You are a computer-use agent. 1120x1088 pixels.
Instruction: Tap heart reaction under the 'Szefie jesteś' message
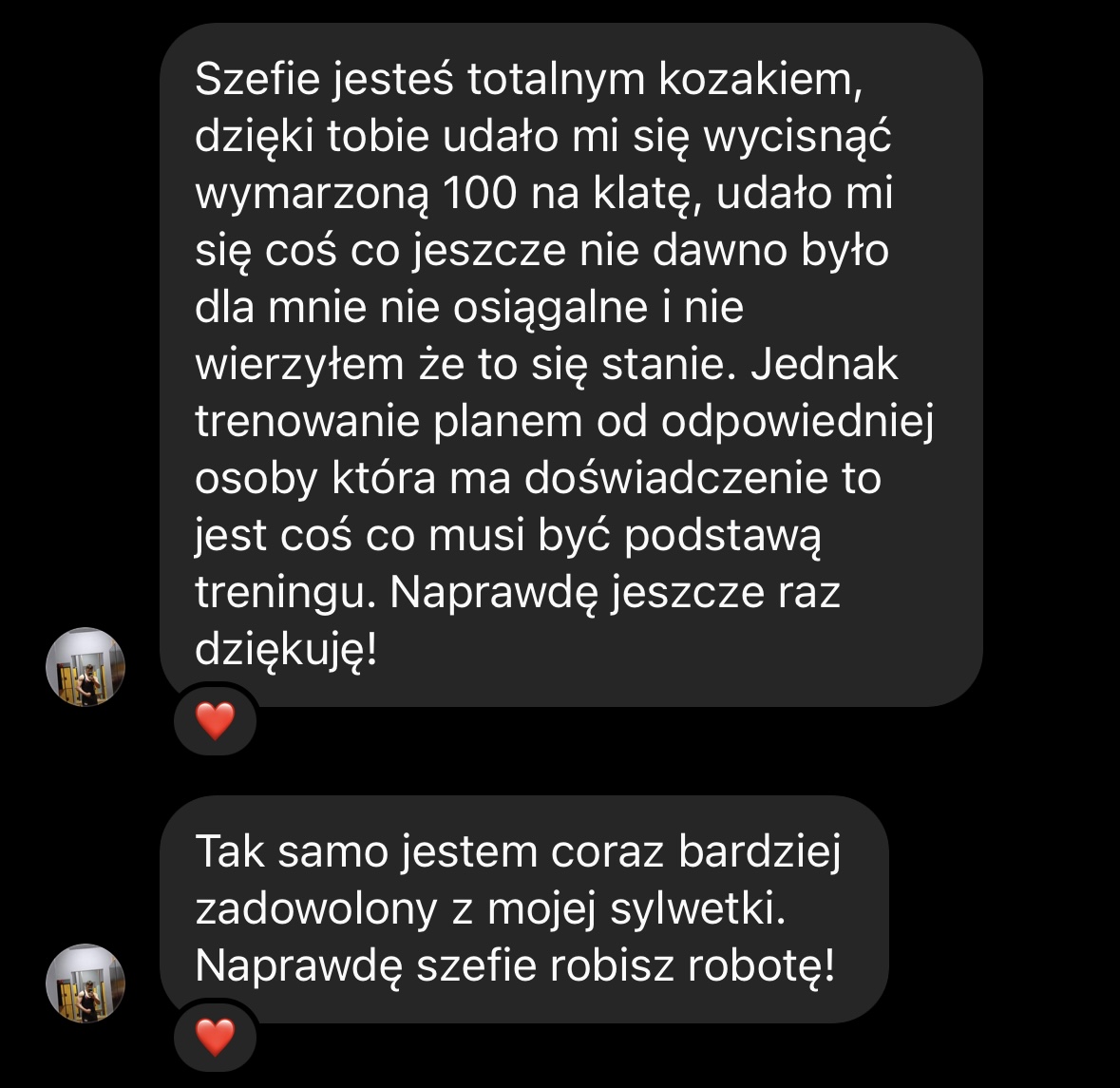[x=215, y=721]
